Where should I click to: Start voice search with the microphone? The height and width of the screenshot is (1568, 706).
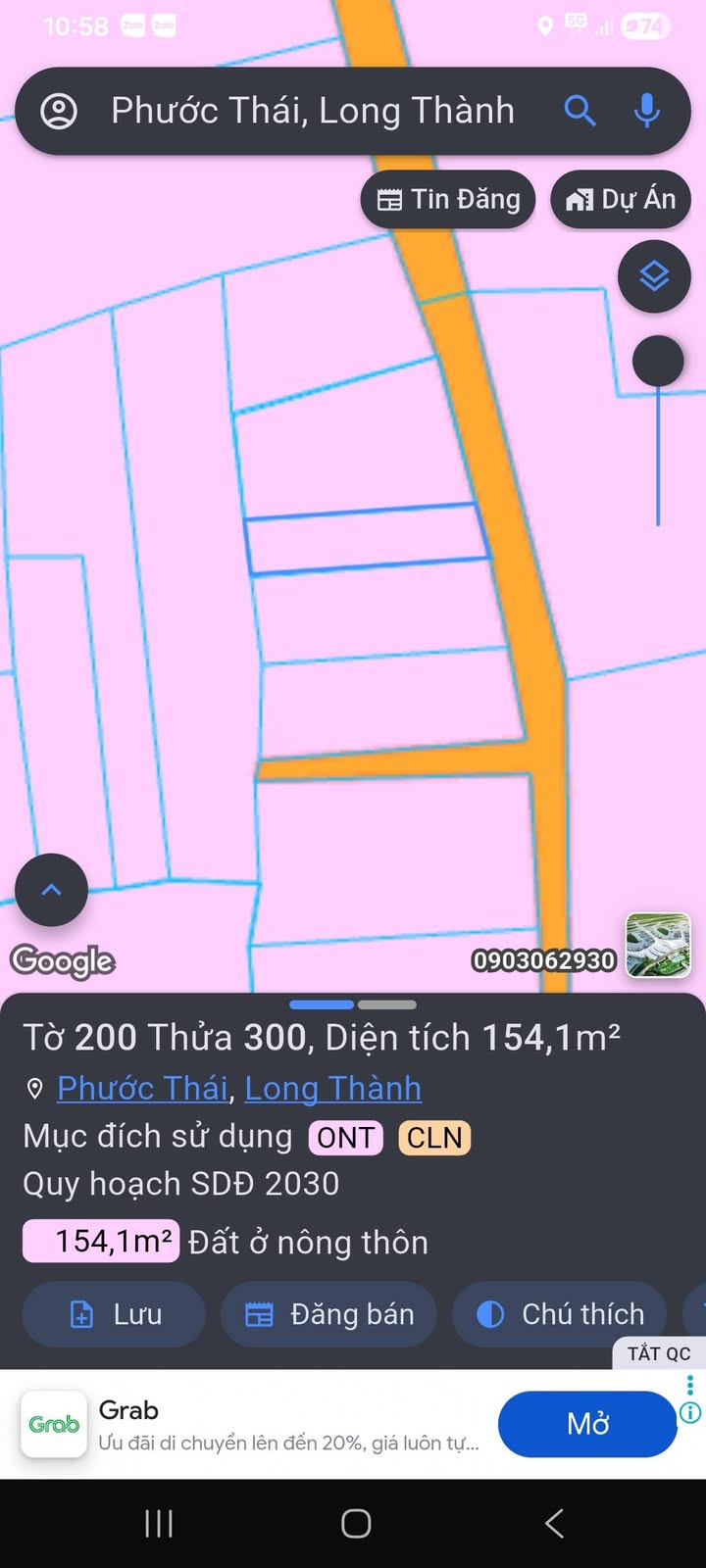tap(646, 111)
